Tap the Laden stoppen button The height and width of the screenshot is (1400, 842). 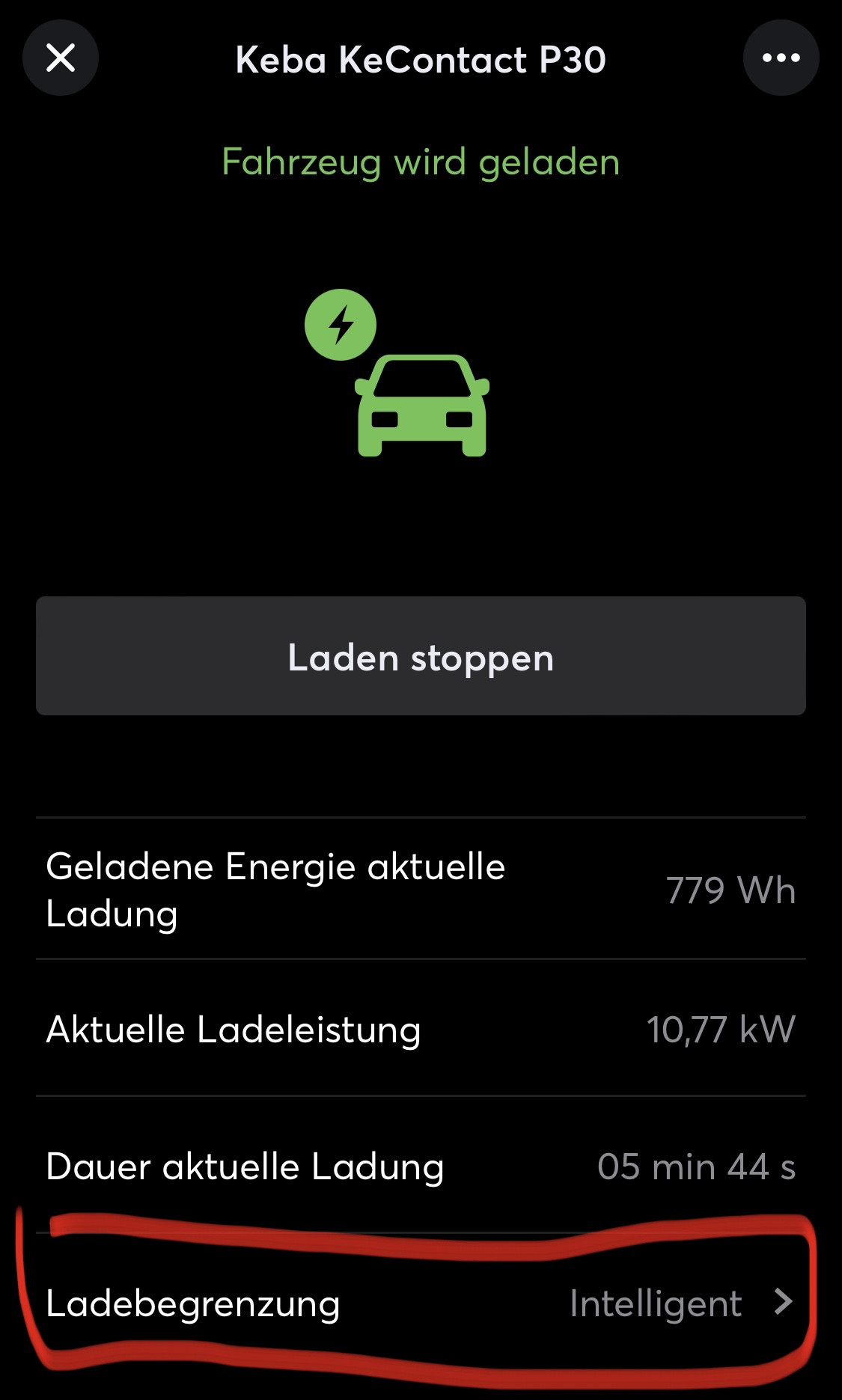pos(421,656)
